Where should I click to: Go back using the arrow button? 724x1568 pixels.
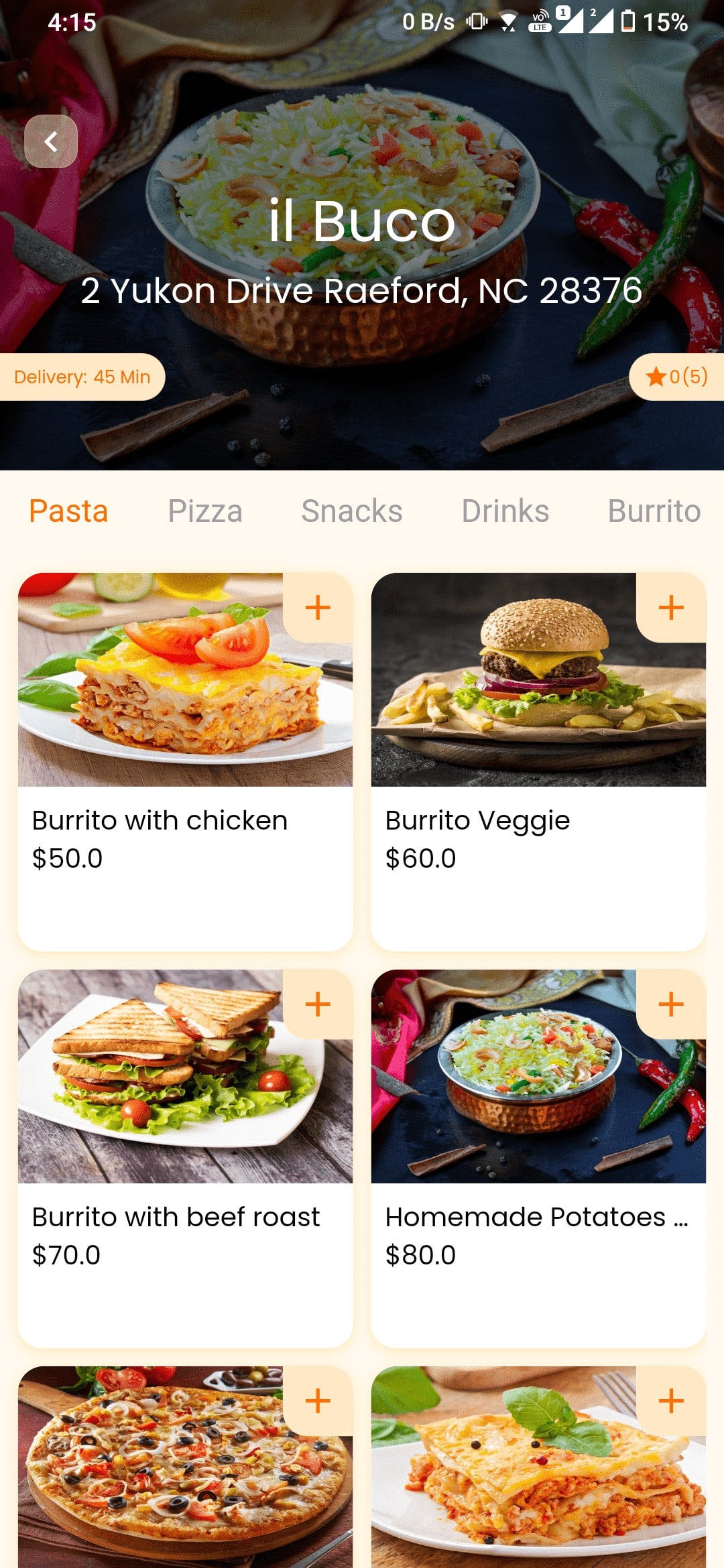pos(51,141)
